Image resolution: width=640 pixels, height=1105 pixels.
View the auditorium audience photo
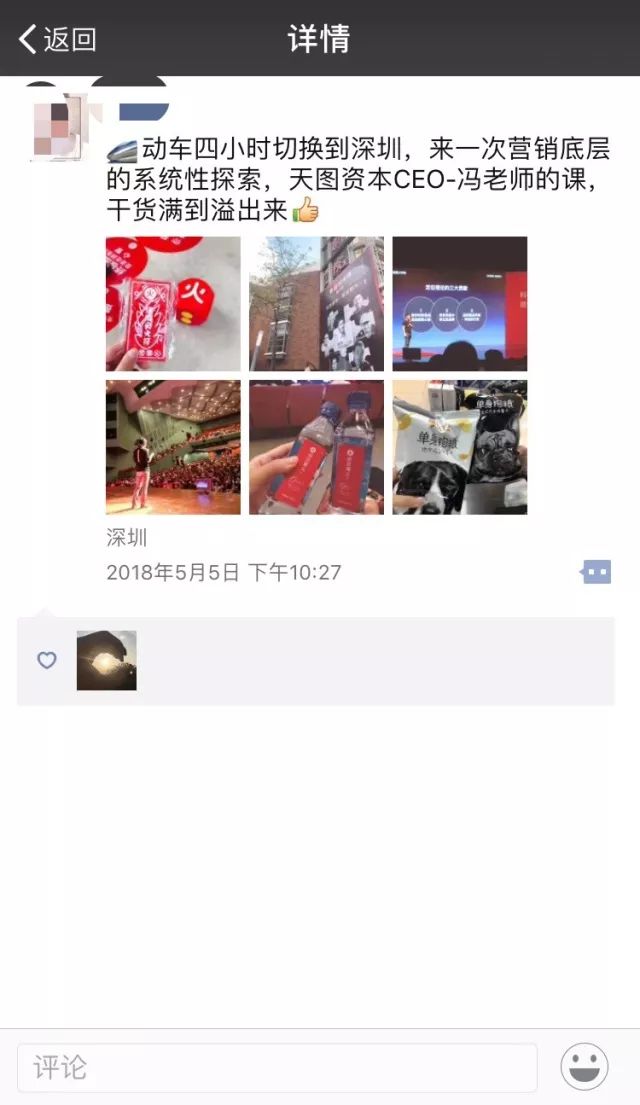173,447
